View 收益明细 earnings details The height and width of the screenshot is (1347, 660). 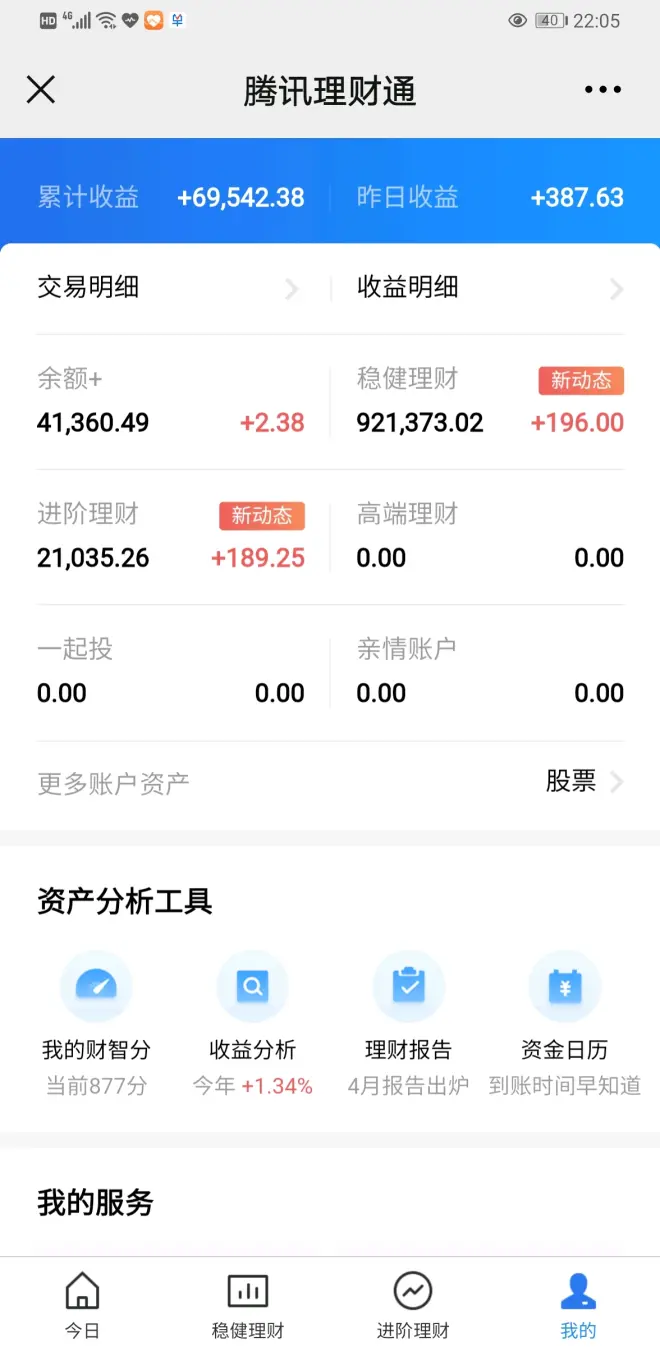tap(489, 288)
